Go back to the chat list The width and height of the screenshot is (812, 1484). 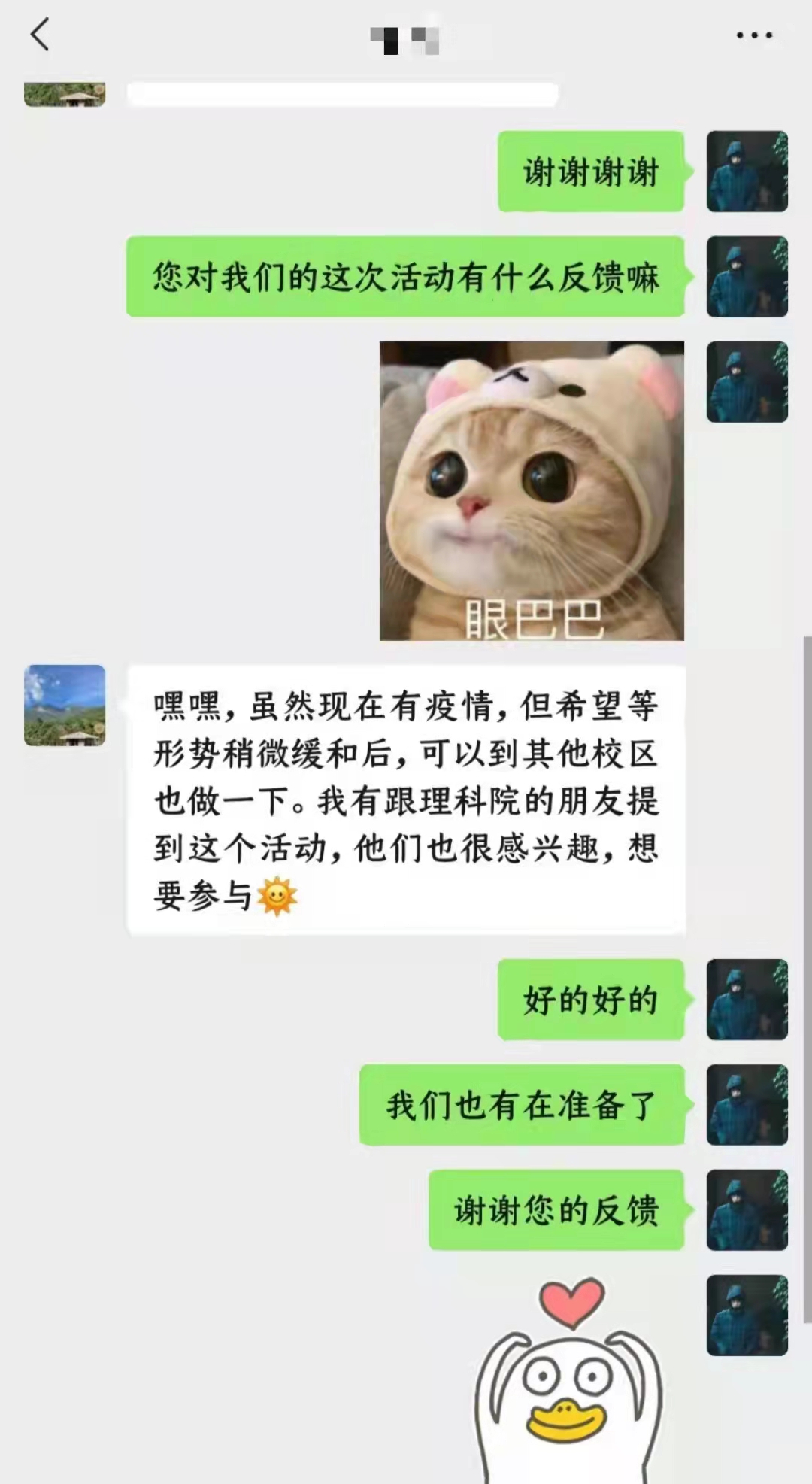(x=40, y=35)
